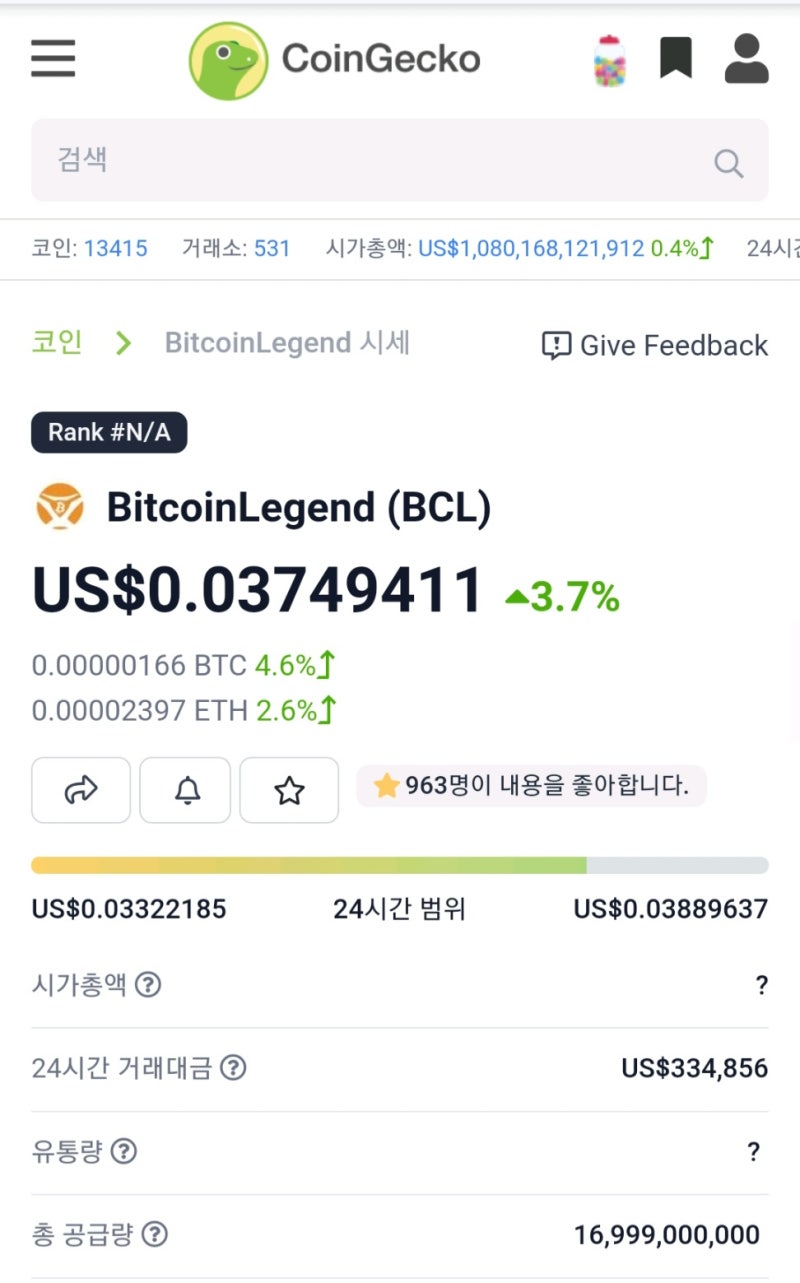Open the 시가총액 help tooltip
Viewport: 800px width, 1283px height.
coord(148,985)
